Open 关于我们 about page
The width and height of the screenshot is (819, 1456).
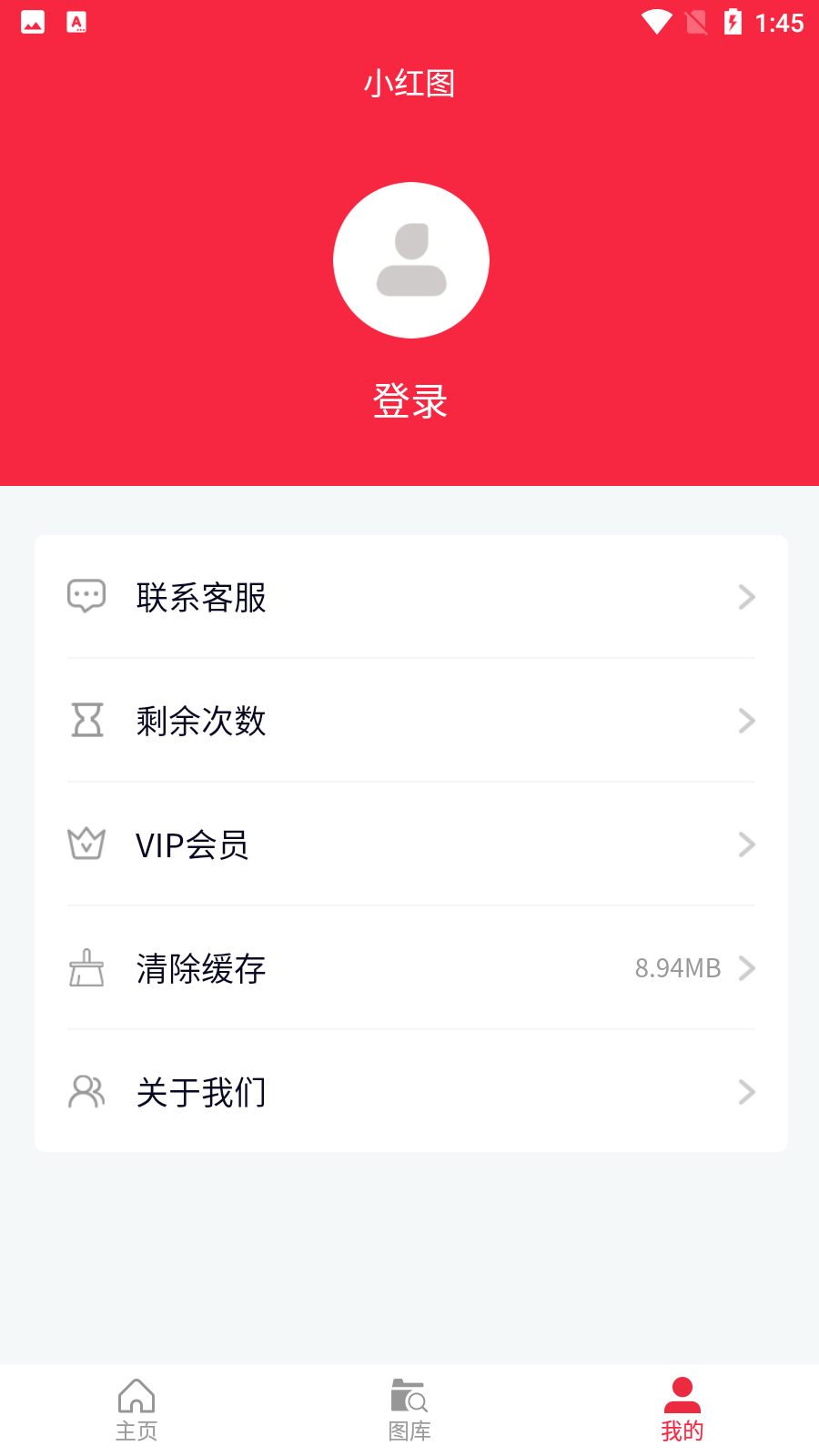[411, 1092]
